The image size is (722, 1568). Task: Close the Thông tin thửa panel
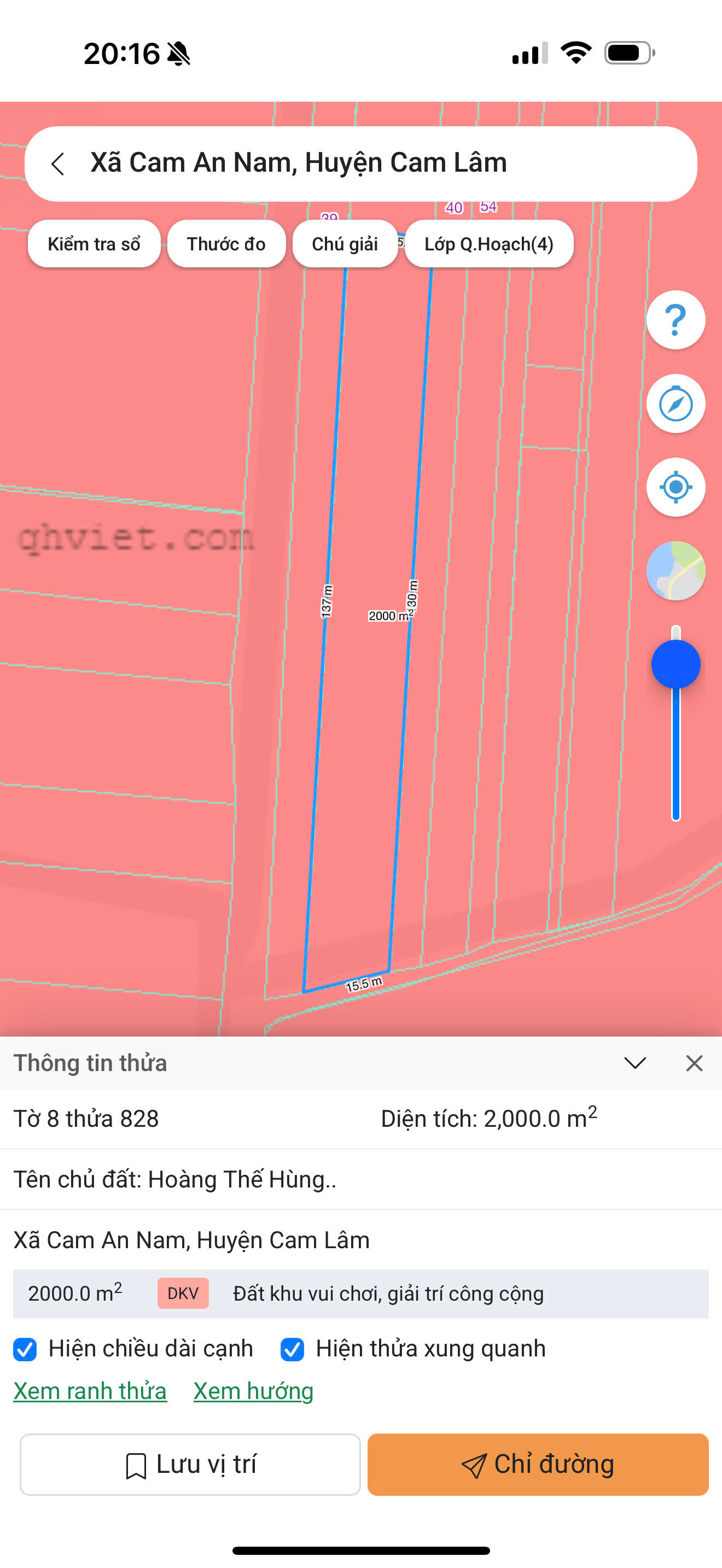694,1063
